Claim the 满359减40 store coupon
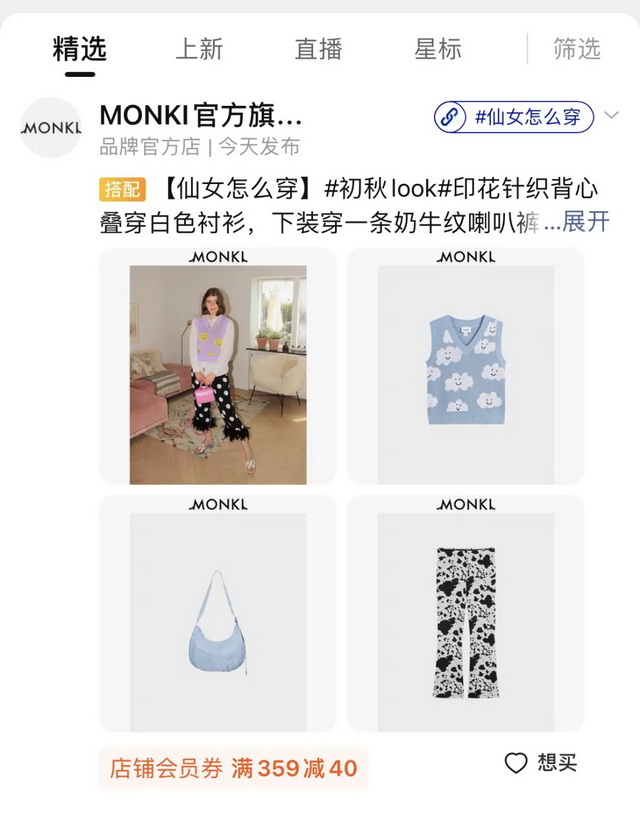Image resolution: width=640 pixels, height=814 pixels. 233,768
